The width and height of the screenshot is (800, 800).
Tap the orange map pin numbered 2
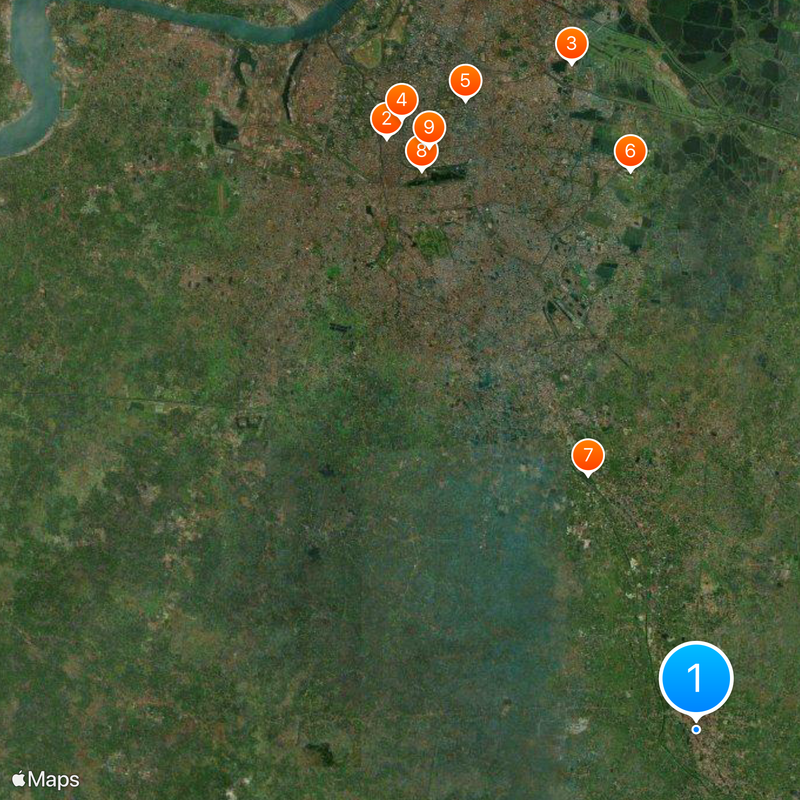(385, 120)
